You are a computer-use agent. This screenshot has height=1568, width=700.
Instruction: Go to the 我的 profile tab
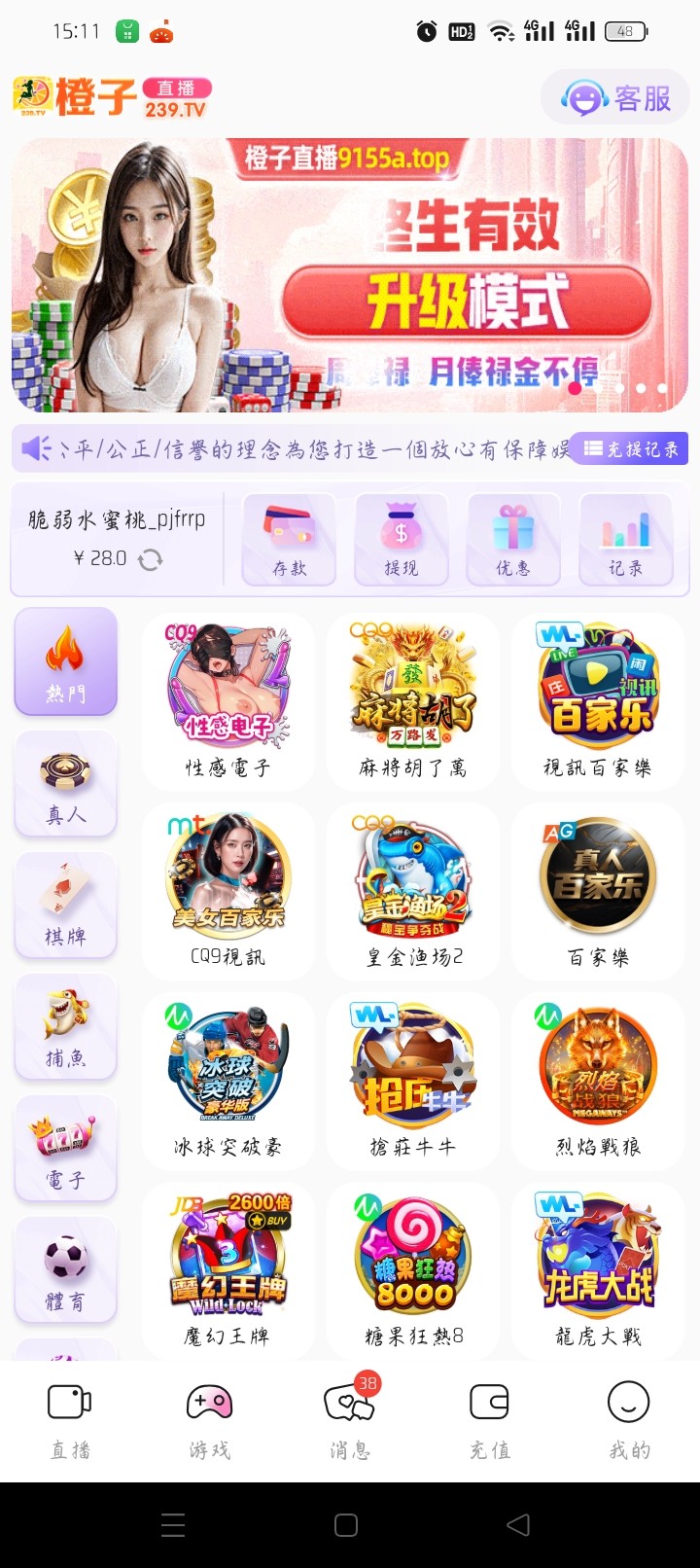pyautogui.click(x=628, y=1420)
